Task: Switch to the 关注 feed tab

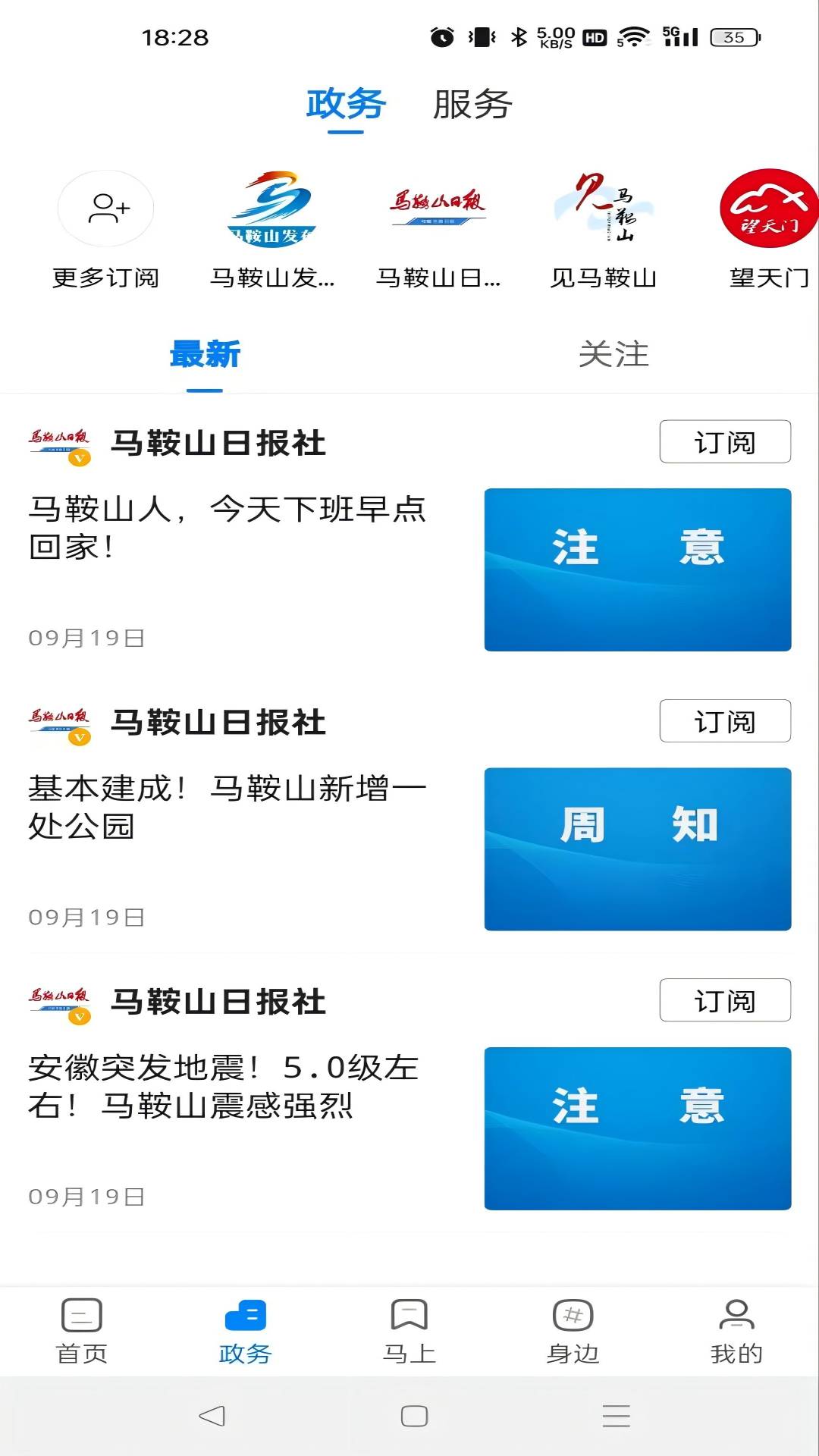Action: 613,355
